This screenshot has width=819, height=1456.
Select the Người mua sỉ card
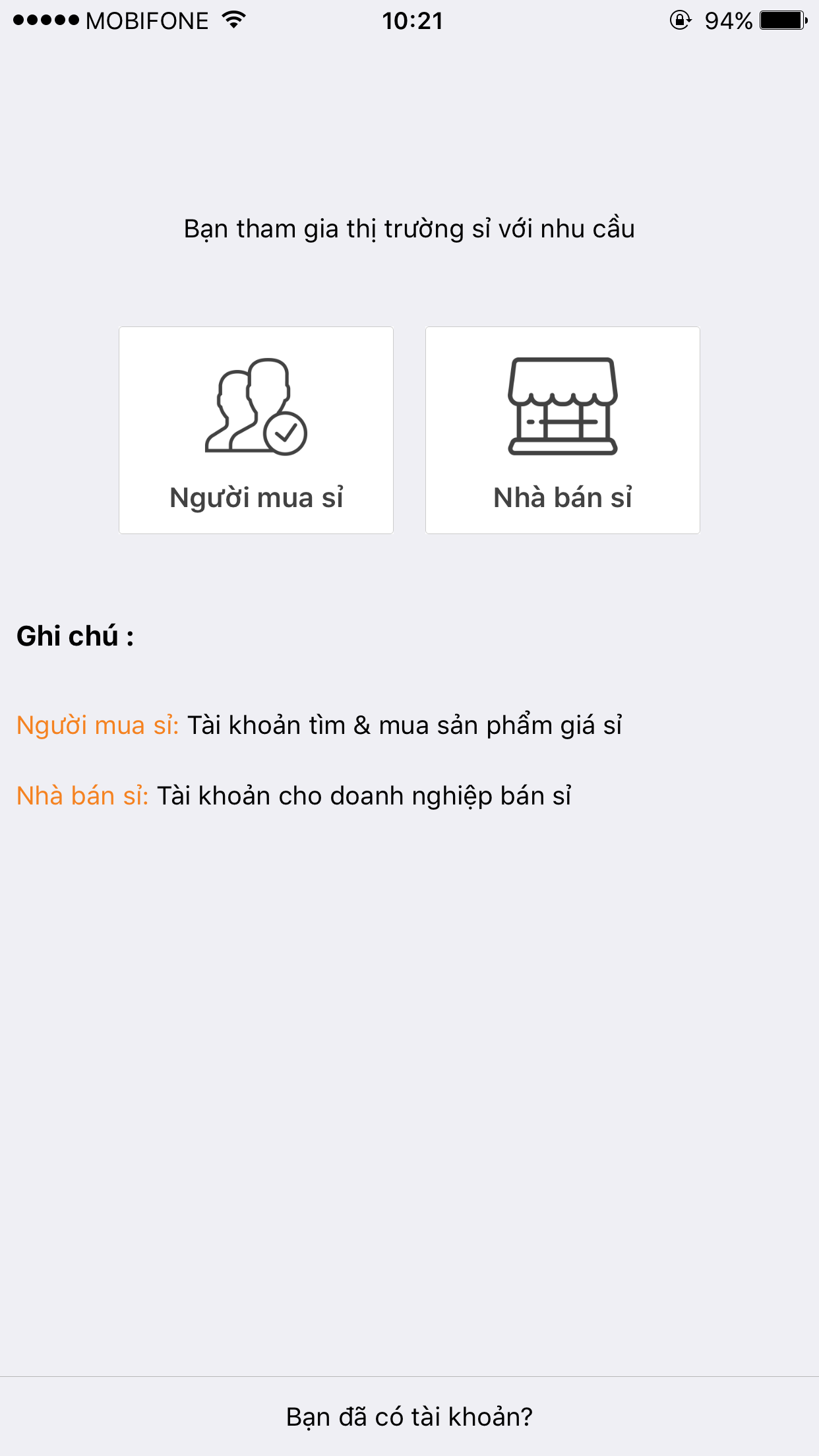coord(256,430)
